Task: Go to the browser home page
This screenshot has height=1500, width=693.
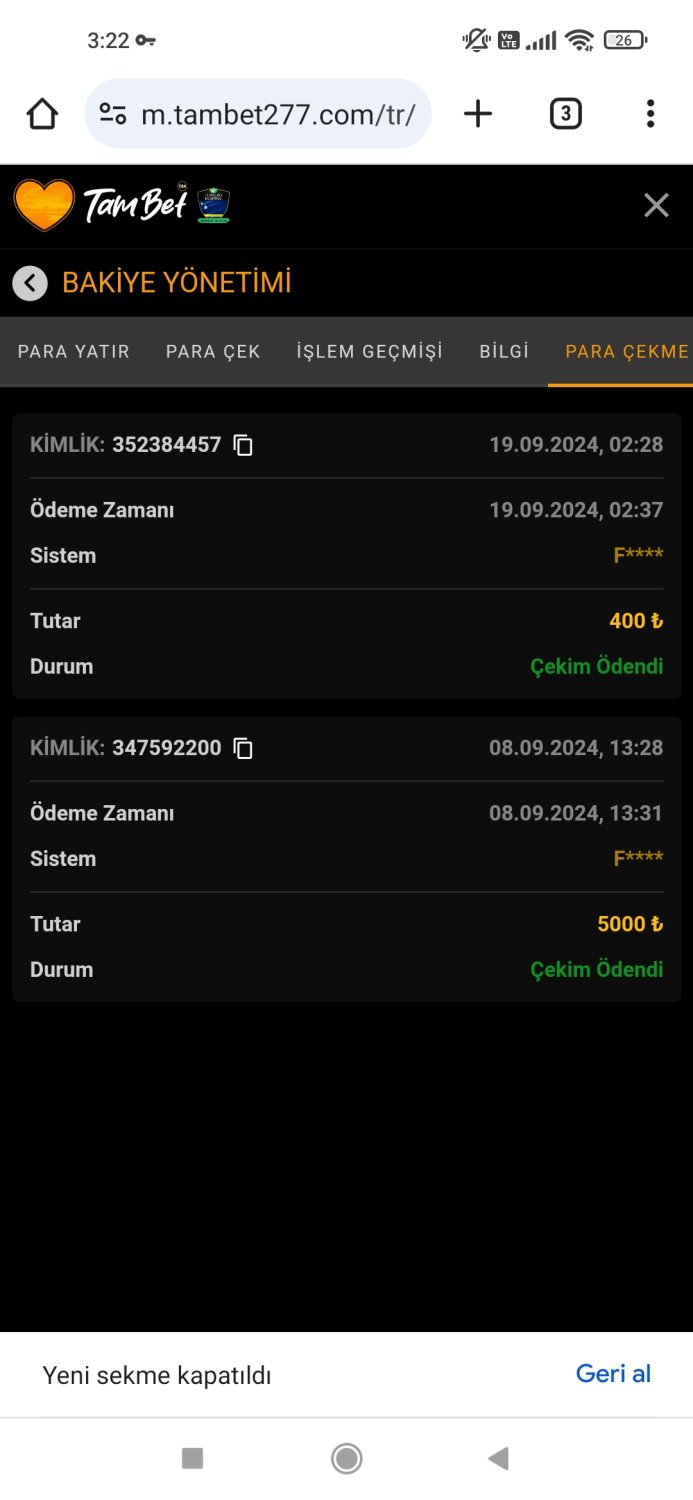Action: [42, 114]
